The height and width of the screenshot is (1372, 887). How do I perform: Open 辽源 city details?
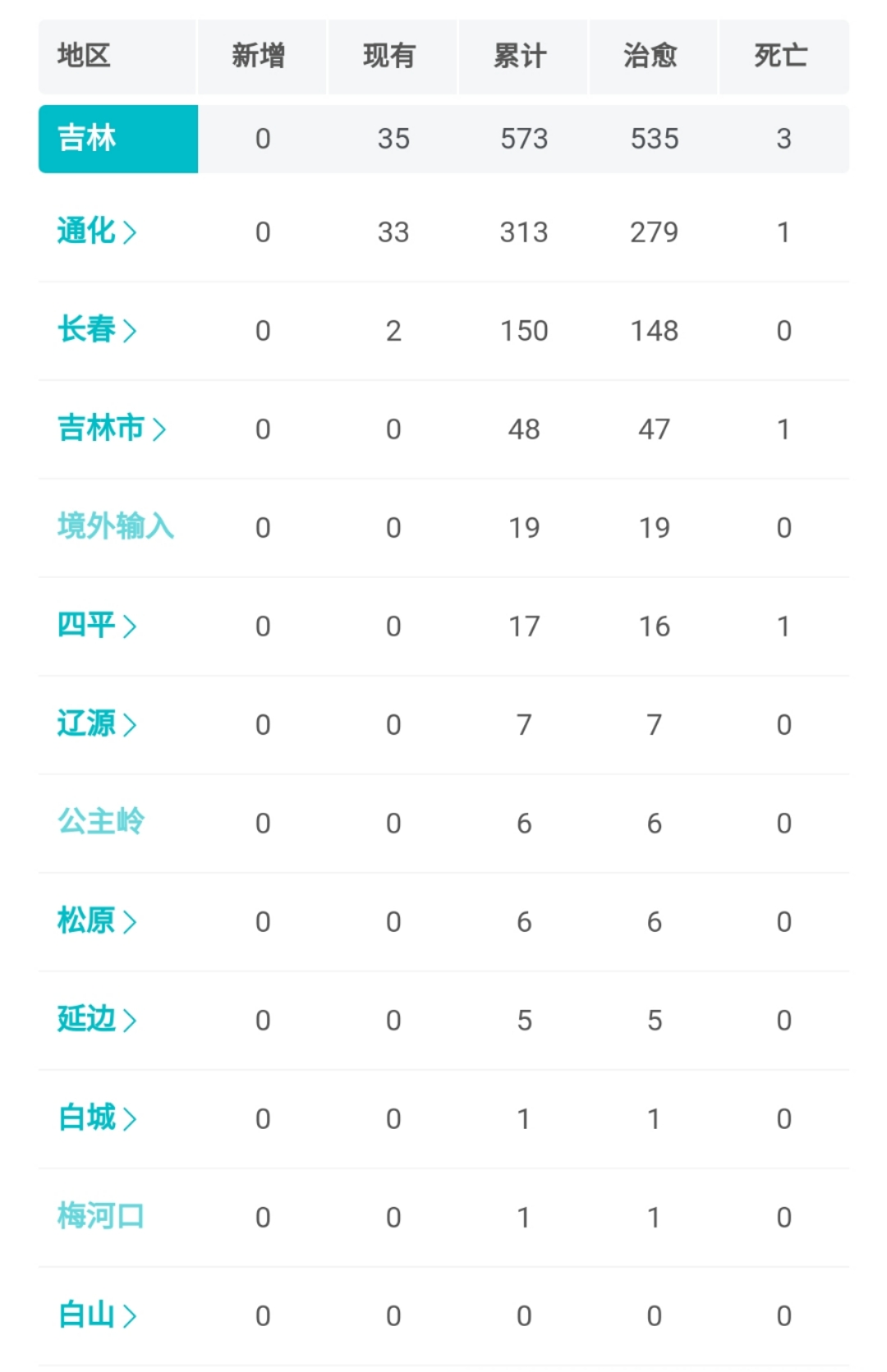[96, 725]
